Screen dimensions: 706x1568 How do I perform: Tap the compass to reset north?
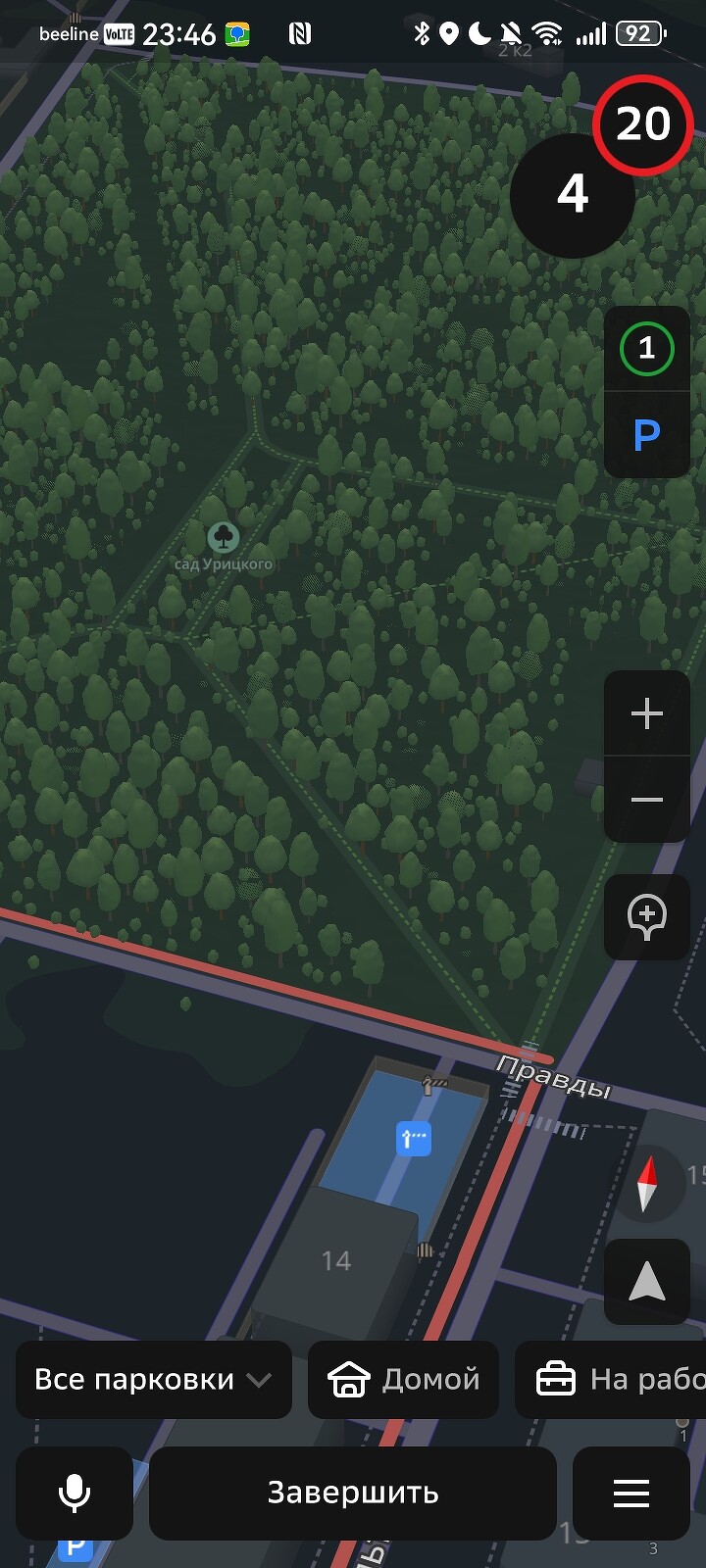(x=646, y=1184)
